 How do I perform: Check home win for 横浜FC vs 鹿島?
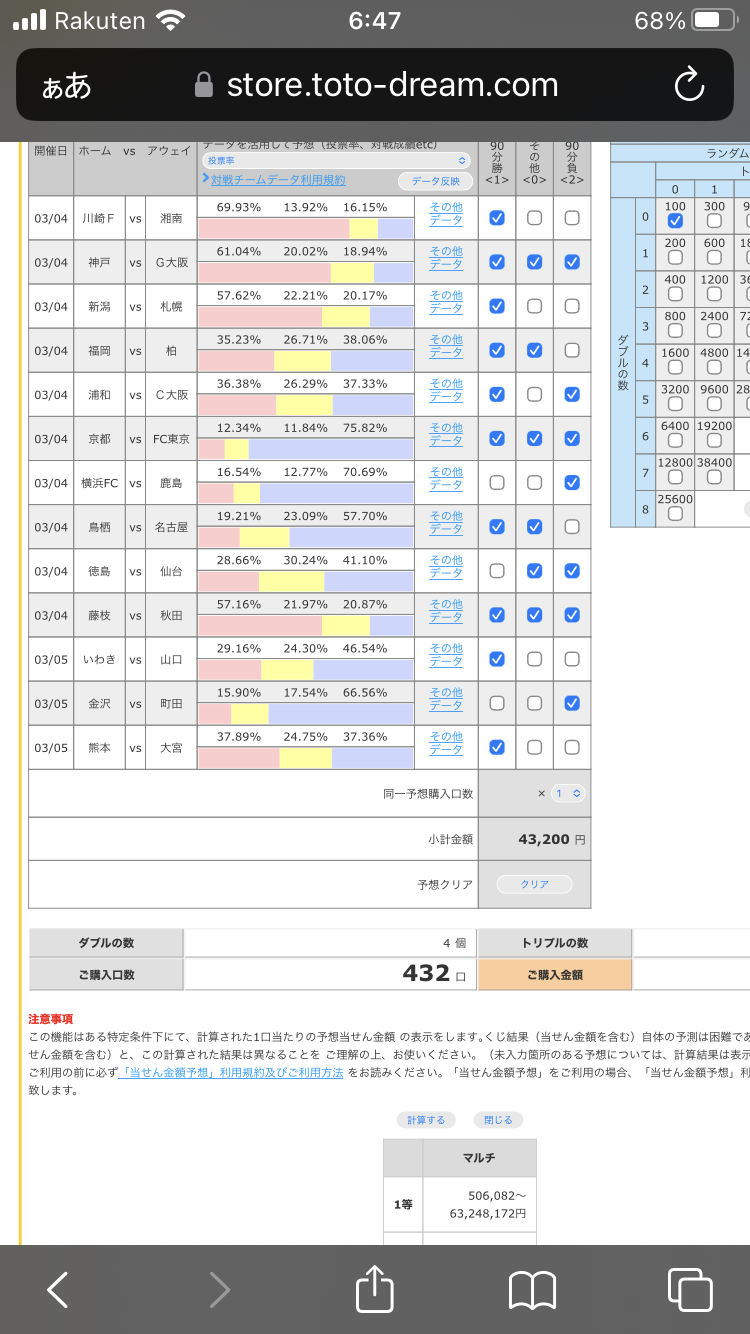click(497, 483)
